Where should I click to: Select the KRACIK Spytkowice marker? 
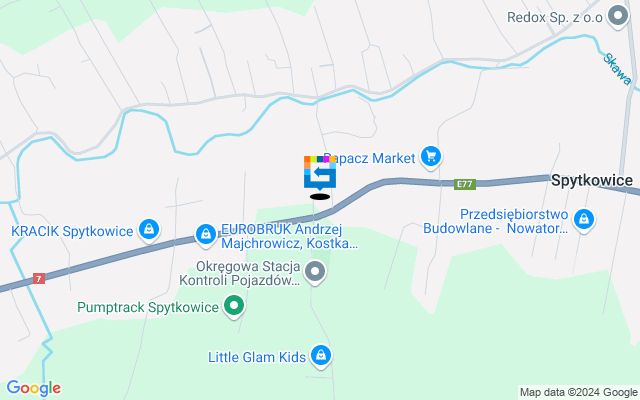click(x=148, y=231)
